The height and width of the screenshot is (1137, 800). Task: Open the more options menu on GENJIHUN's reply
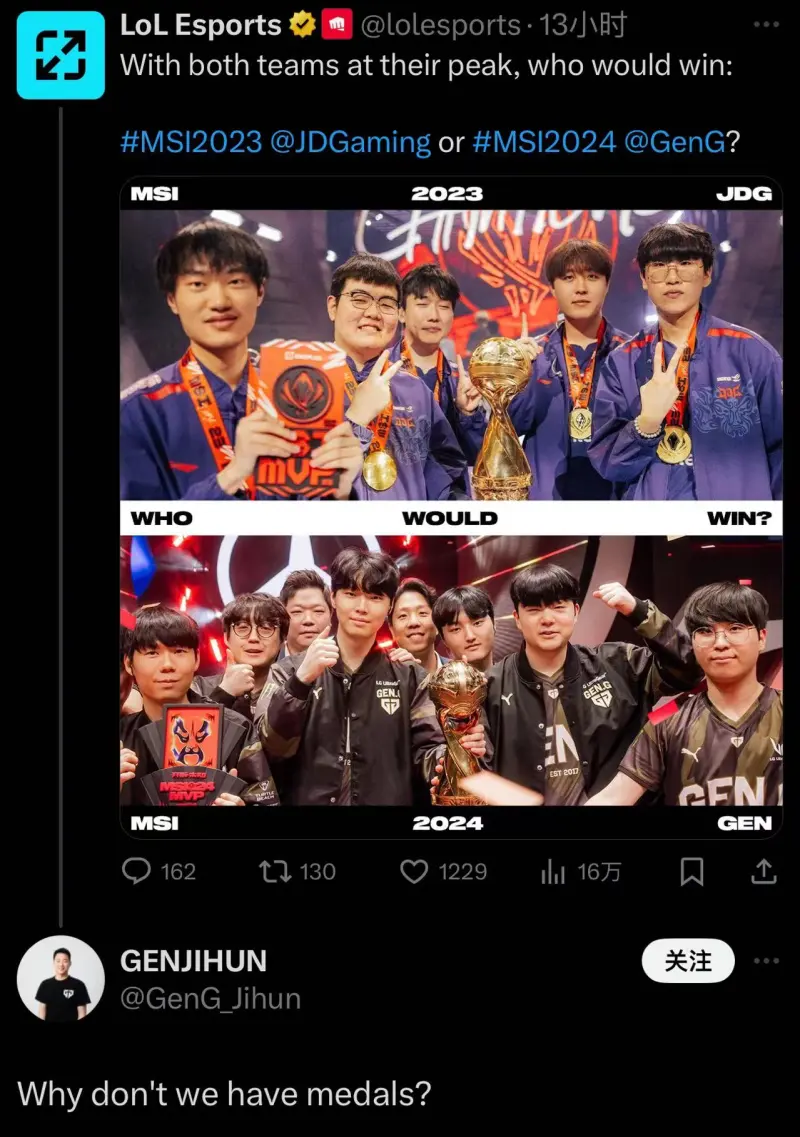point(766,962)
